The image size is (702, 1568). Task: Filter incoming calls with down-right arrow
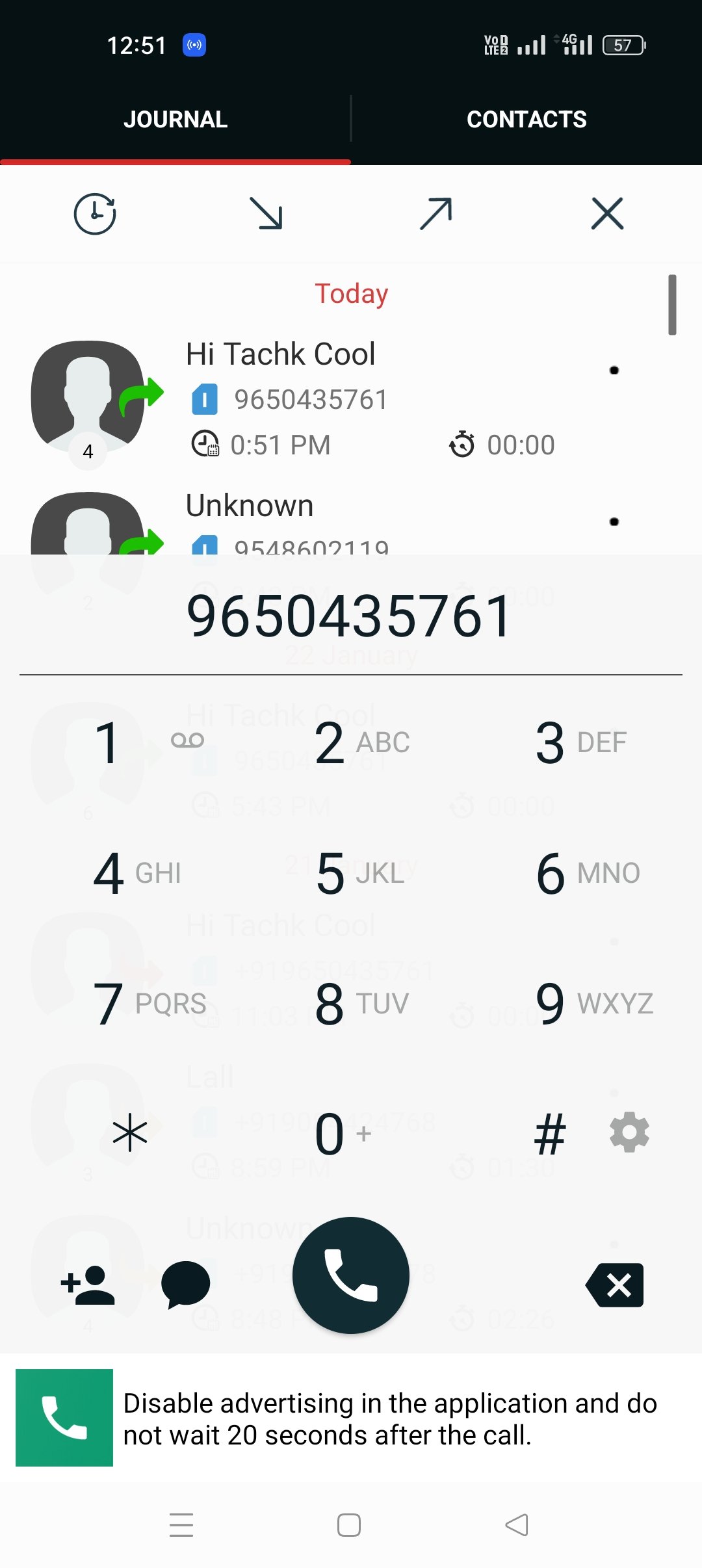(x=266, y=214)
